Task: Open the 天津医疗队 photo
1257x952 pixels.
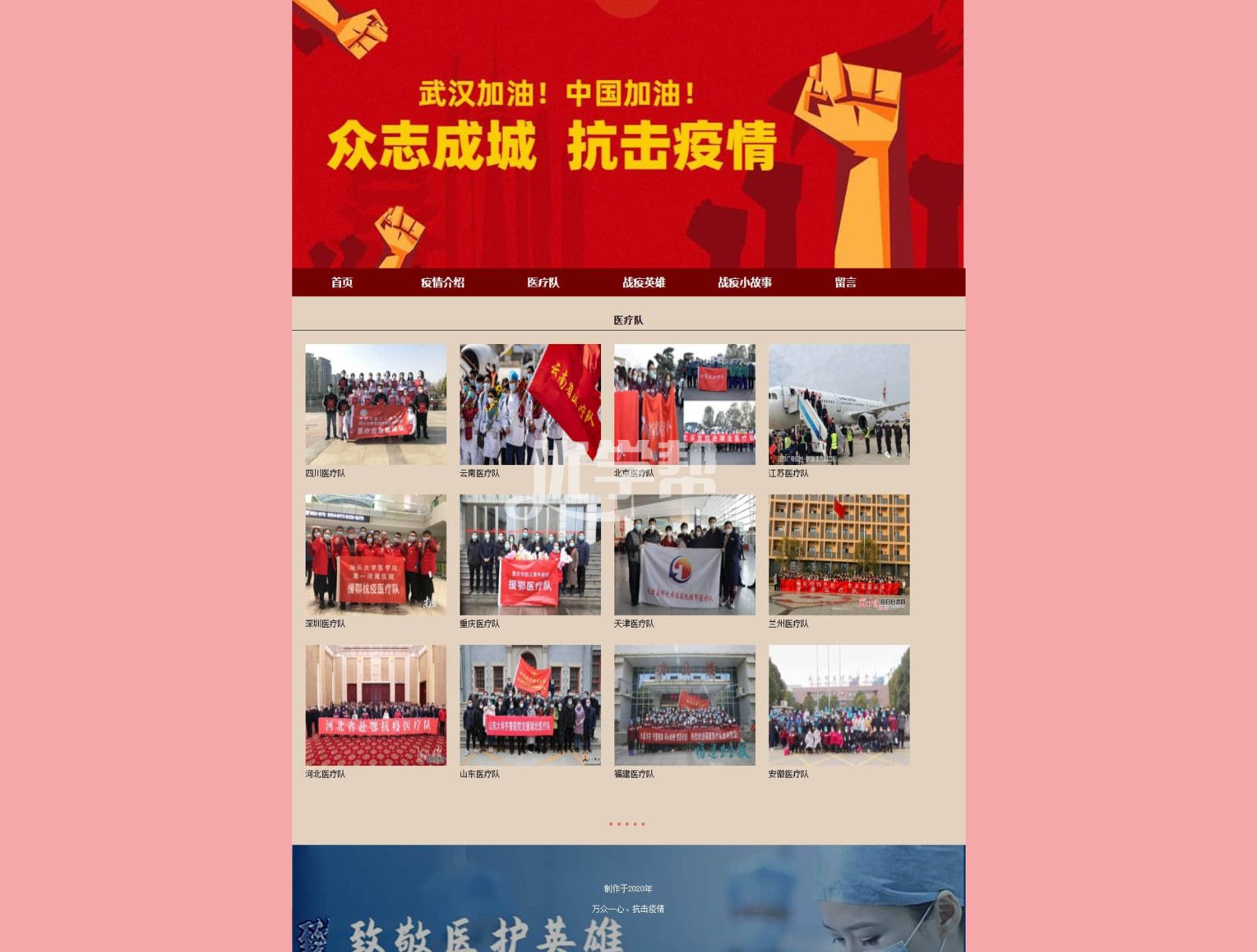Action: coord(684,555)
